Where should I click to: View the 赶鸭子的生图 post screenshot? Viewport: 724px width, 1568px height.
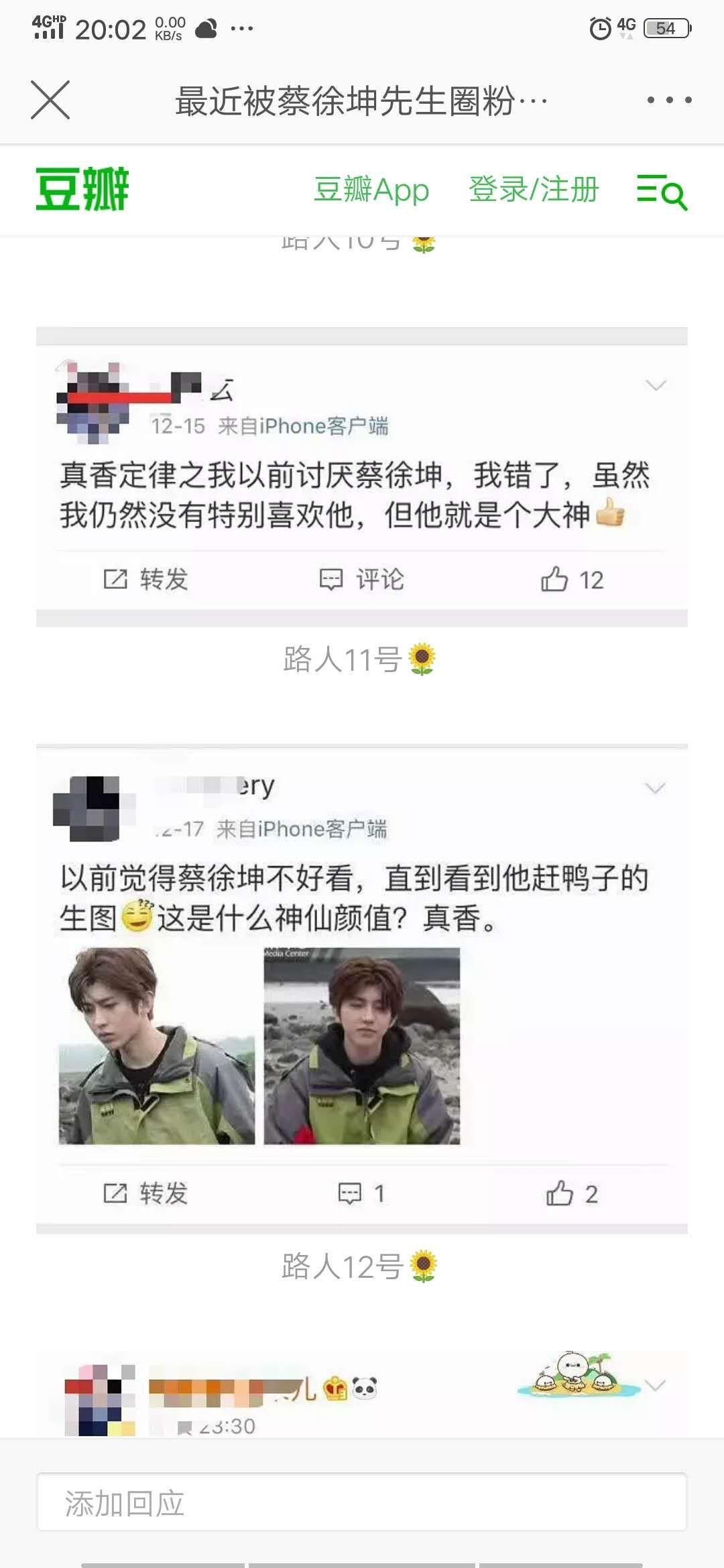(x=362, y=985)
